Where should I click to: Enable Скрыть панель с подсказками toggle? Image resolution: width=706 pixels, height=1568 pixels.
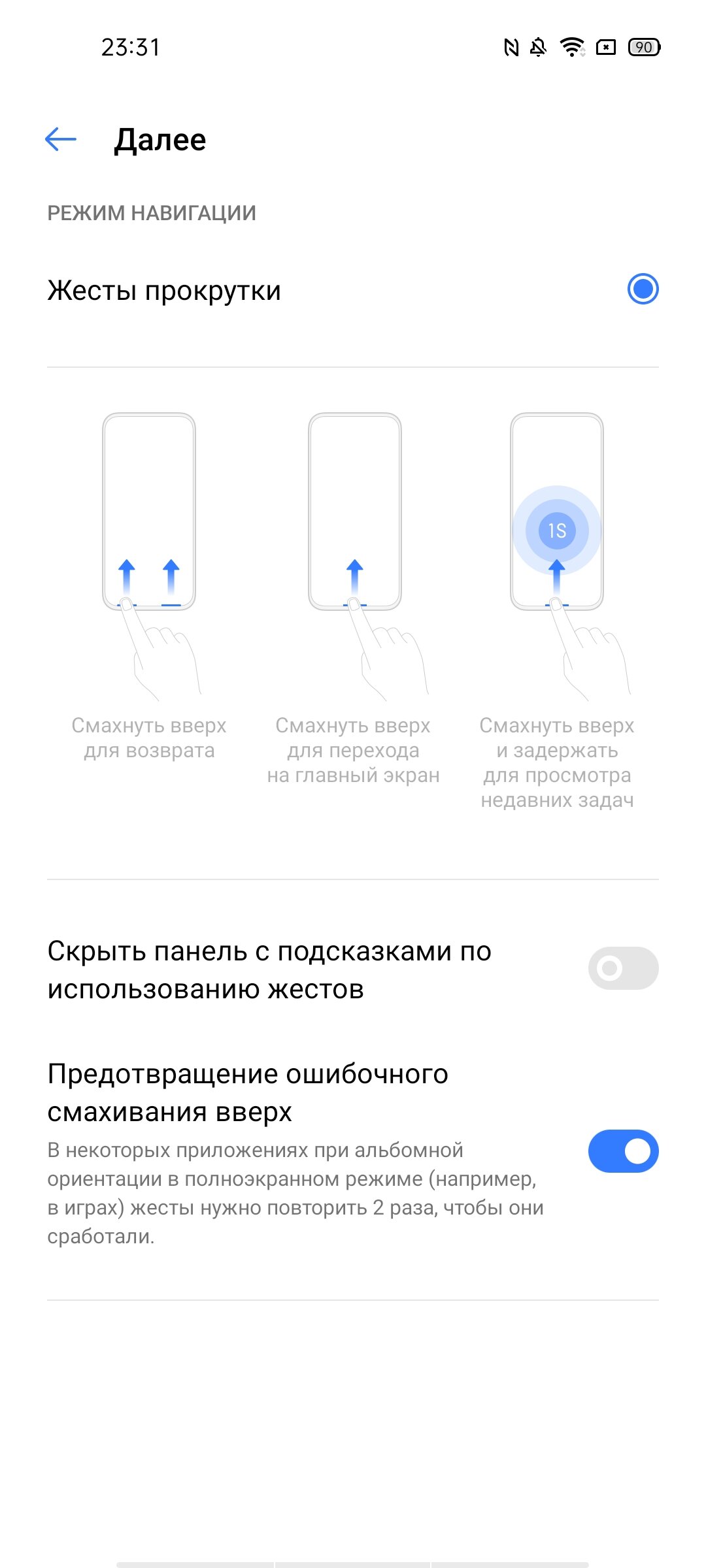(x=623, y=968)
